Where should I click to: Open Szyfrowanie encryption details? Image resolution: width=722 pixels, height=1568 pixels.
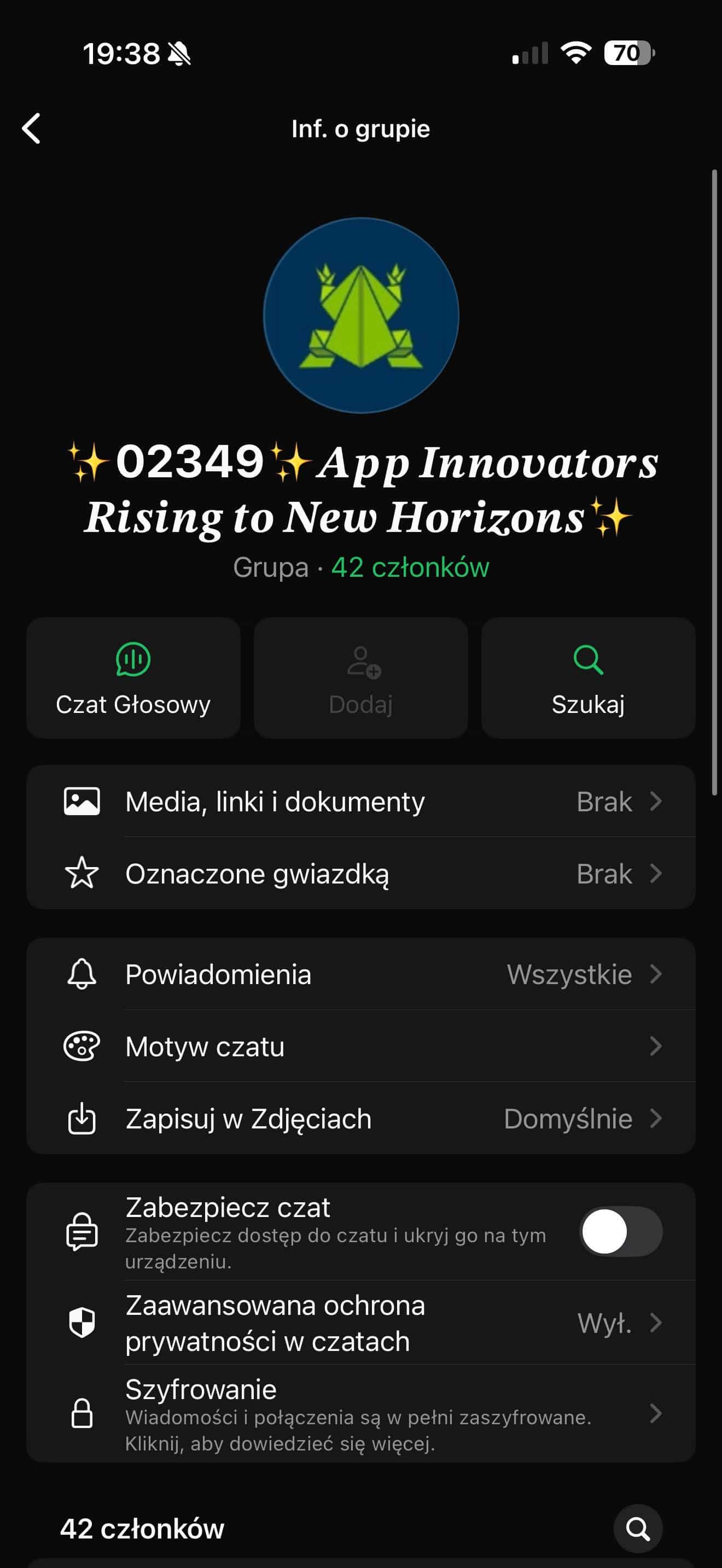coord(361,1413)
